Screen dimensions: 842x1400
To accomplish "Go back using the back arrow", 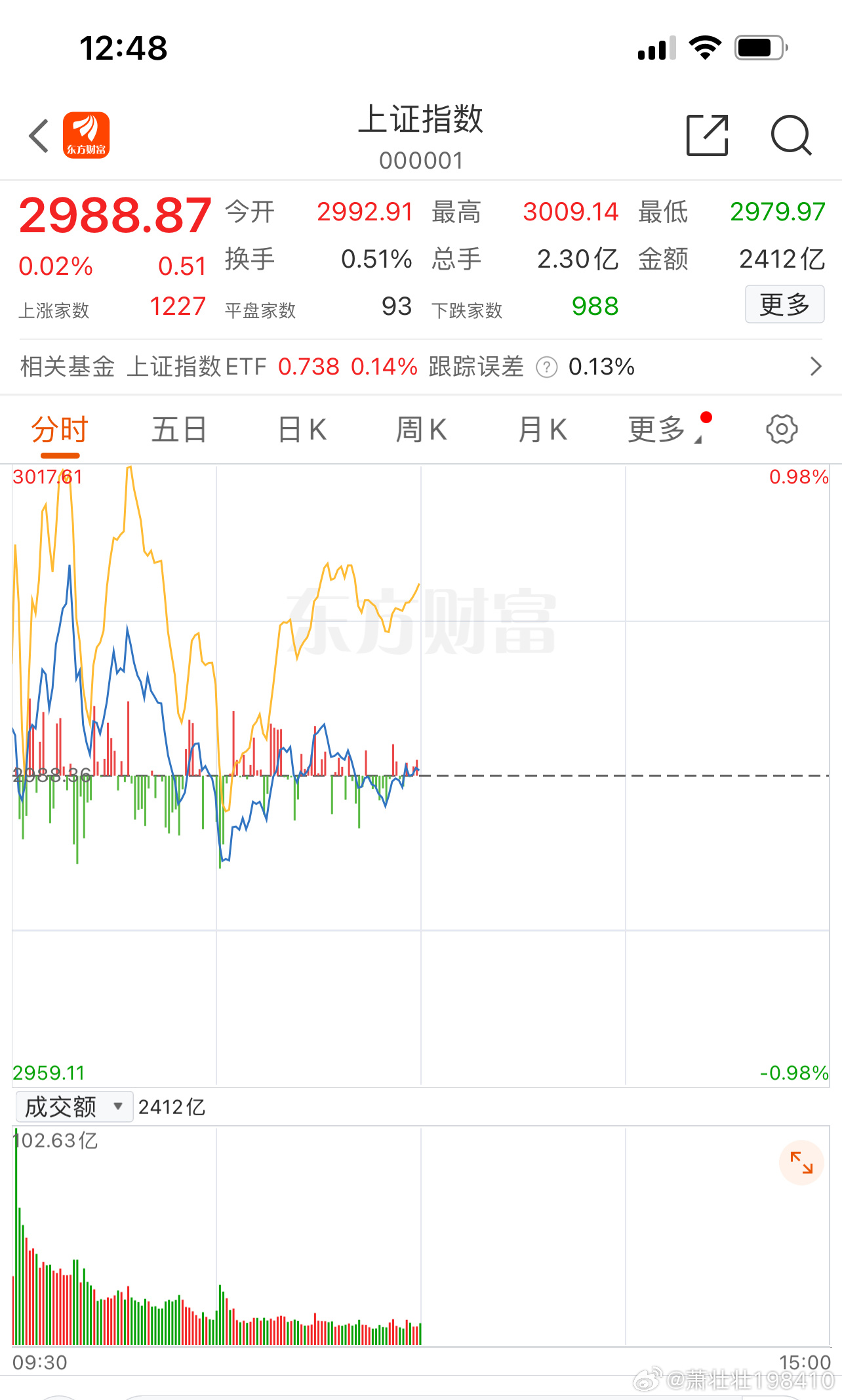I will pyautogui.click(x=39, y=136).
